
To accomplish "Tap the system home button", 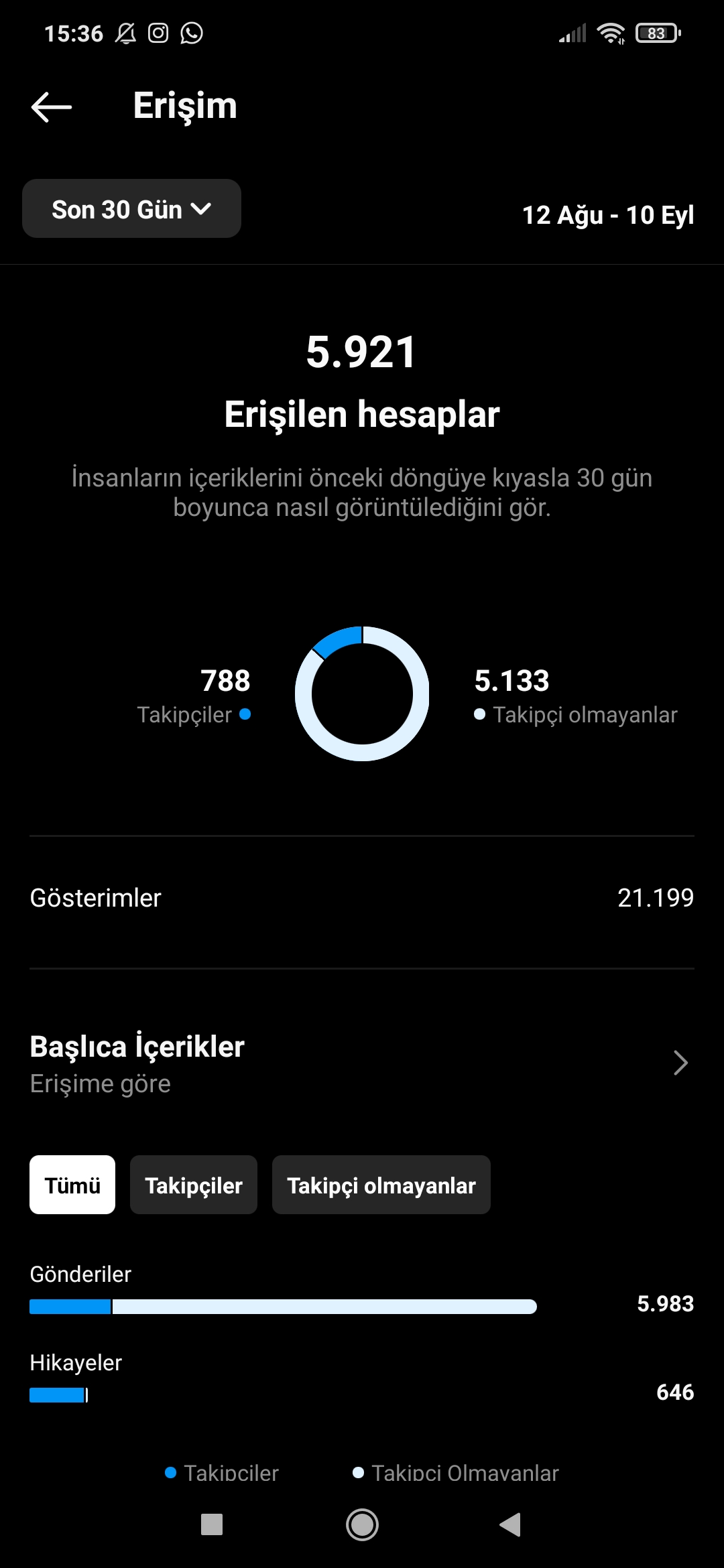I will click(362, 1524).
